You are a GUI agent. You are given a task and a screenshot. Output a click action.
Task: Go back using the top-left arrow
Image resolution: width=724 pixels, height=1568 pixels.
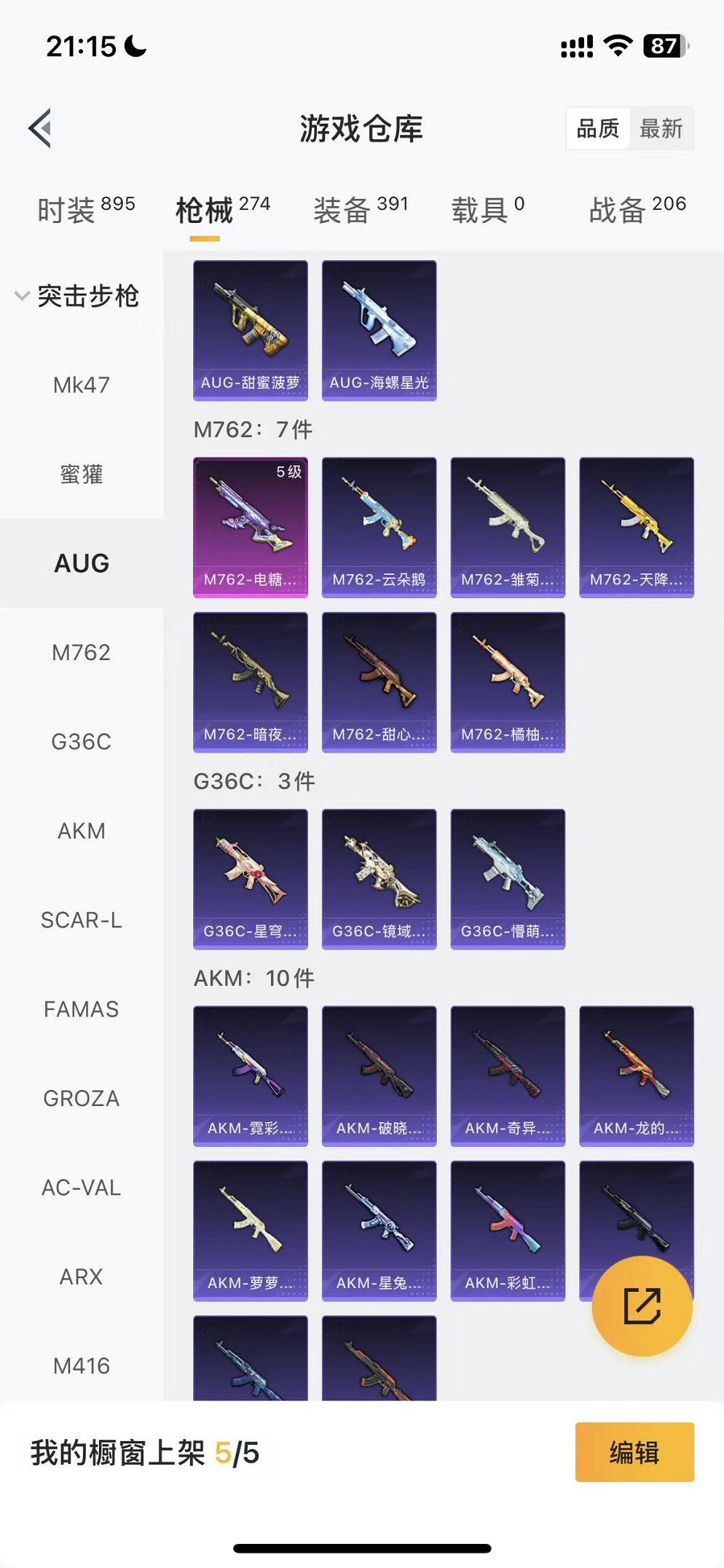41,128
